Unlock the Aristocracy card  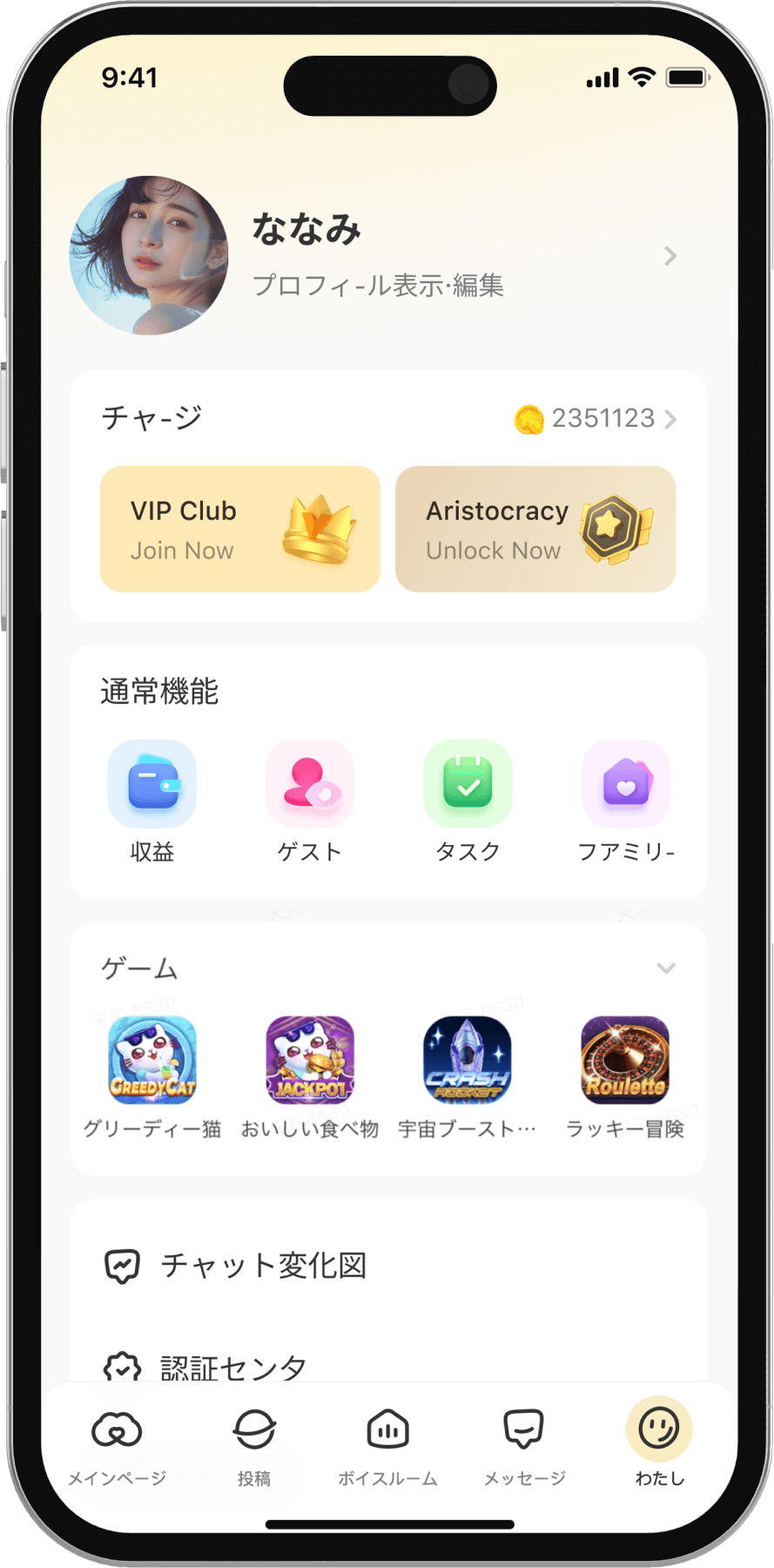coord(535,530)
